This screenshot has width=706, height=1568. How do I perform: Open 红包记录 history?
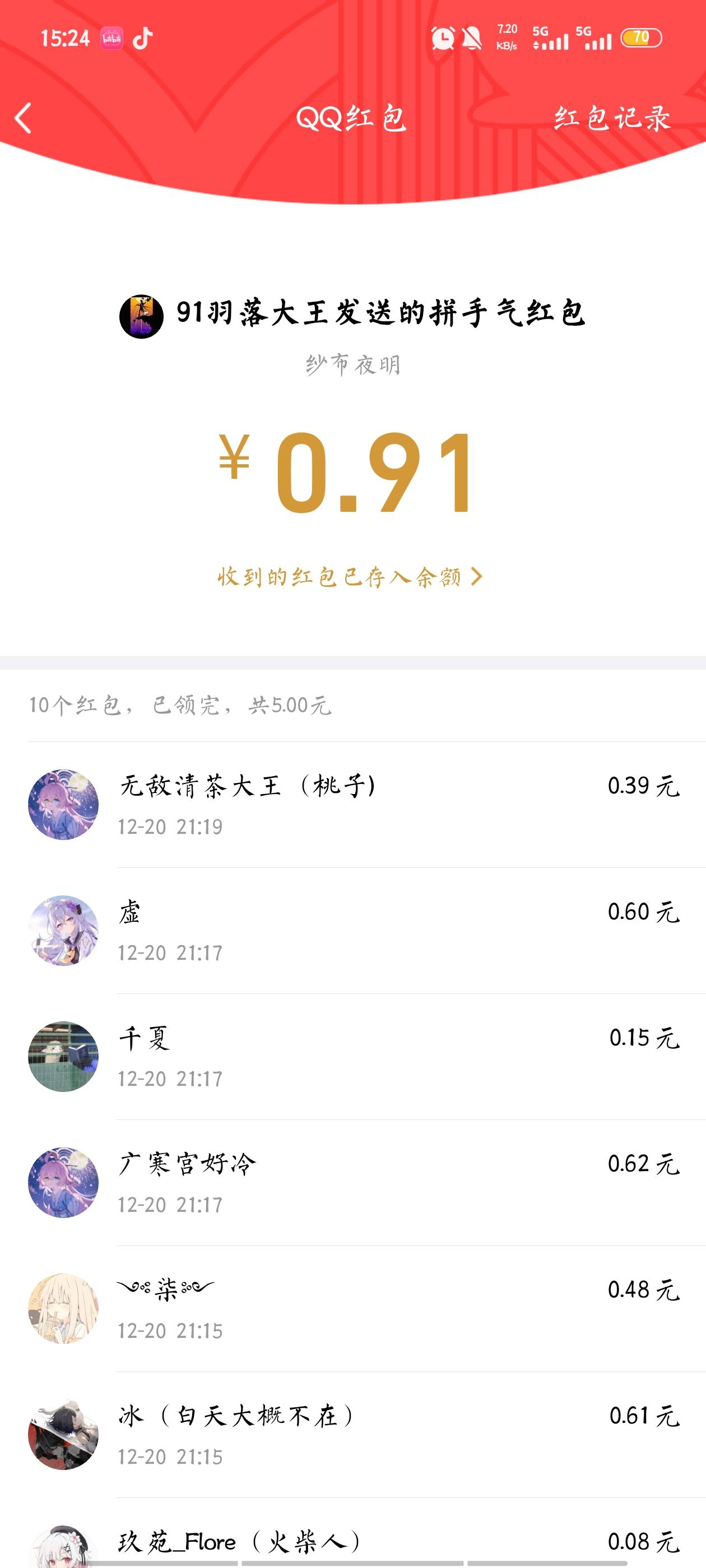point(611,118)
